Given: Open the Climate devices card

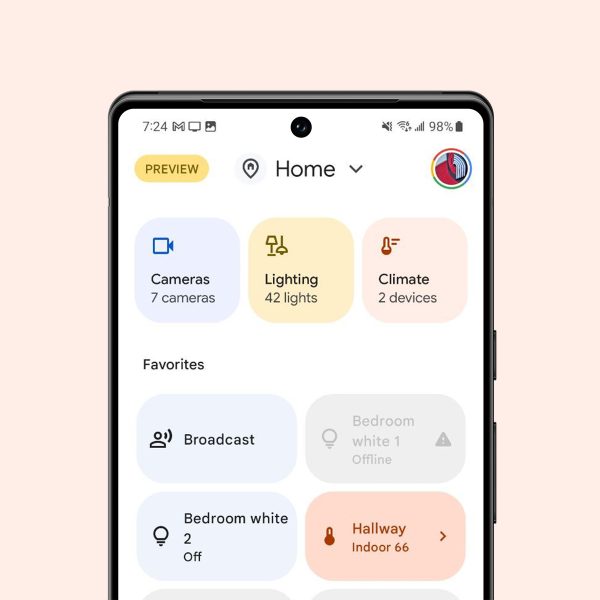Looking at the screenshot, I should (x=414, y=270).
